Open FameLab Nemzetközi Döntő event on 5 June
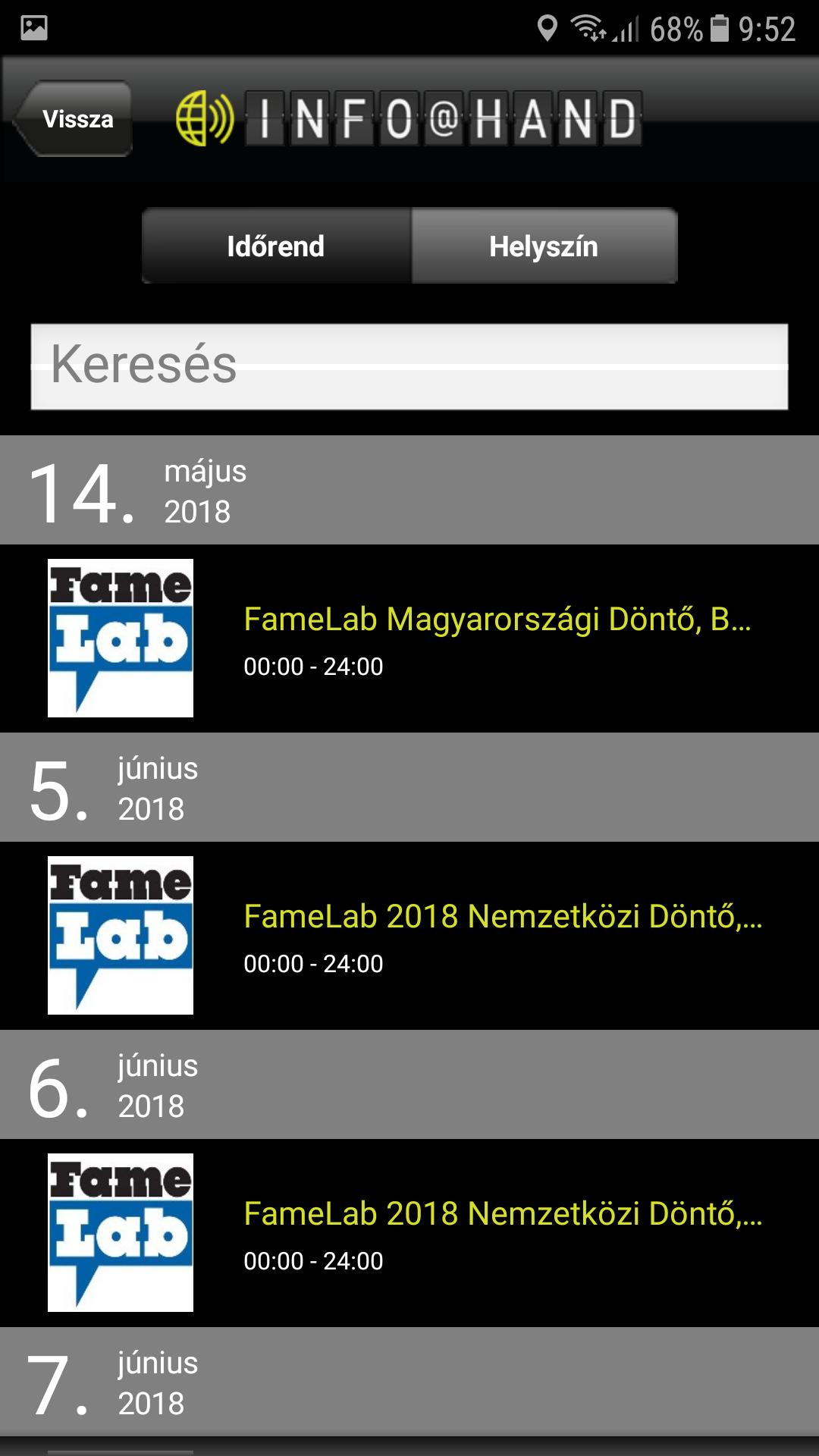 (409, 936)
